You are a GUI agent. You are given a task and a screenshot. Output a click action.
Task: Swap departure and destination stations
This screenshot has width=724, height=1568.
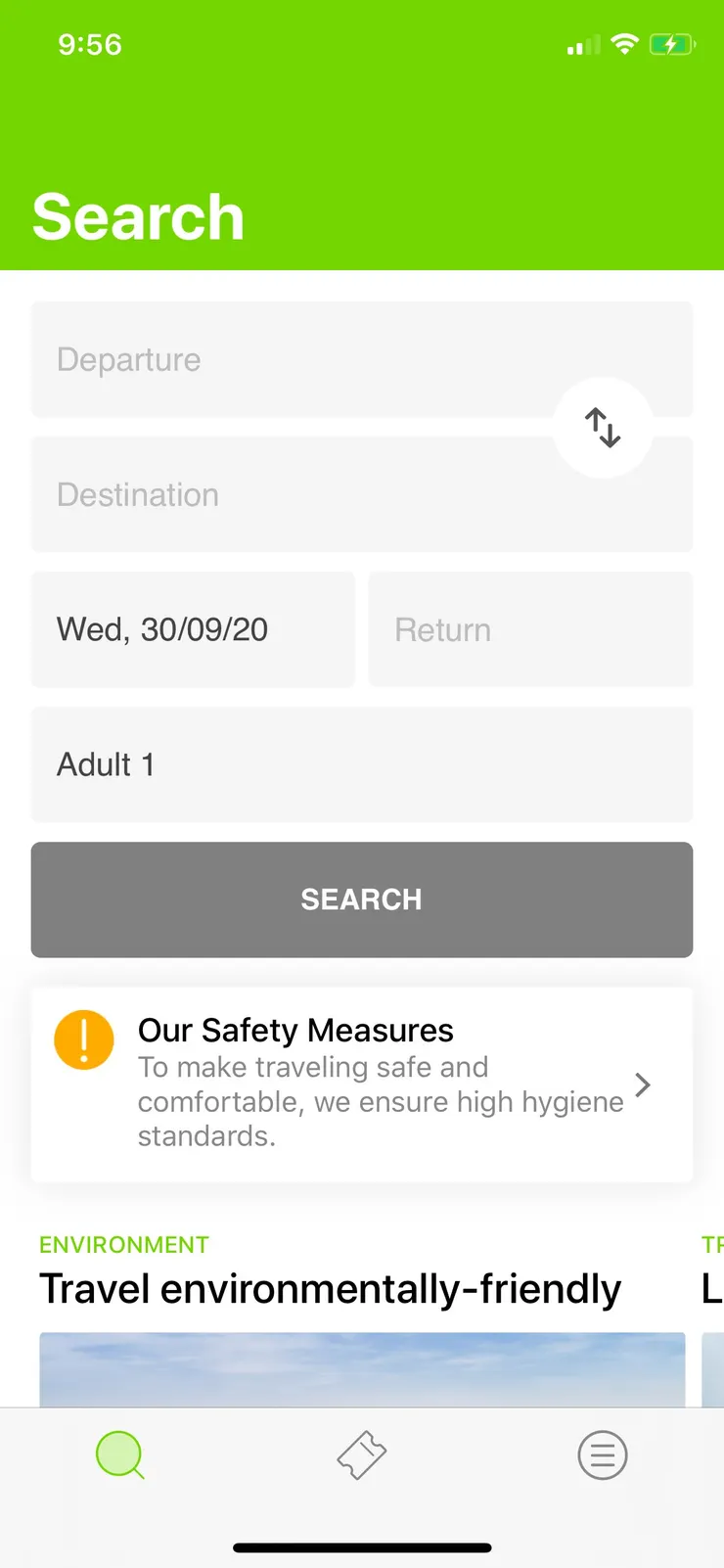[x=603, y=428]
